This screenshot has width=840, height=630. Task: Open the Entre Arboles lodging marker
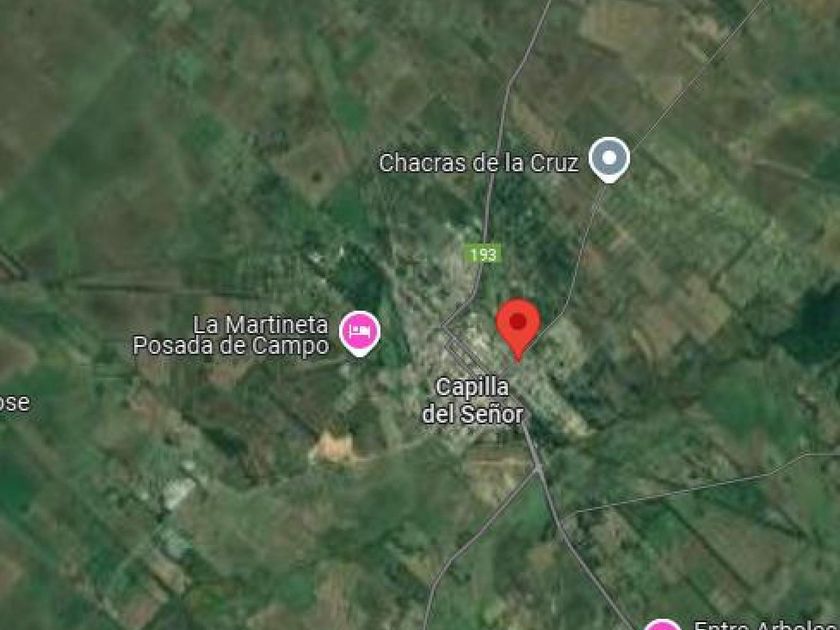click(662, 625)
